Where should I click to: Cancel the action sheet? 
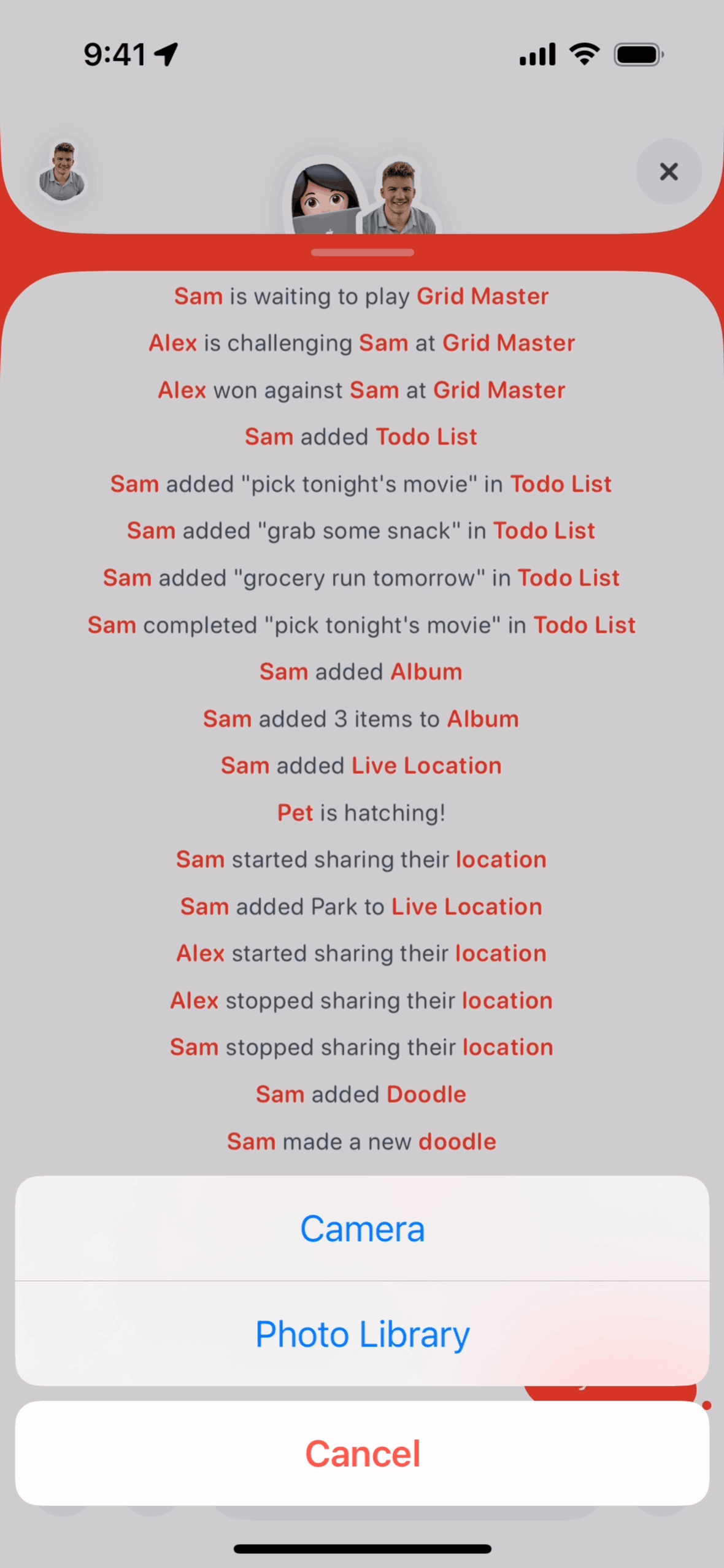(362, 1453)
